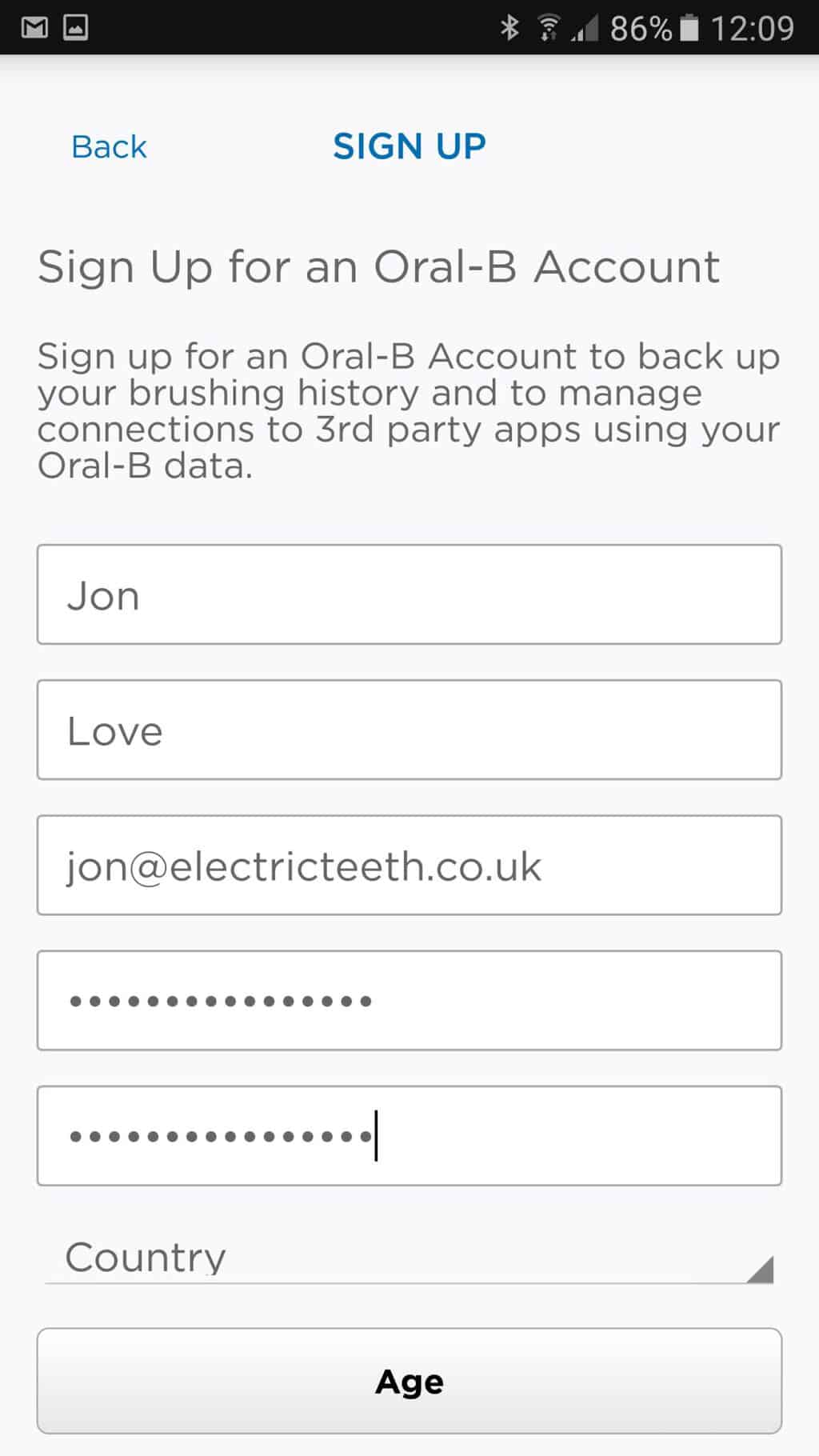Go back using the Back link
The width and height of the screenshot is (819, 1456).
[x=109, y=147]
